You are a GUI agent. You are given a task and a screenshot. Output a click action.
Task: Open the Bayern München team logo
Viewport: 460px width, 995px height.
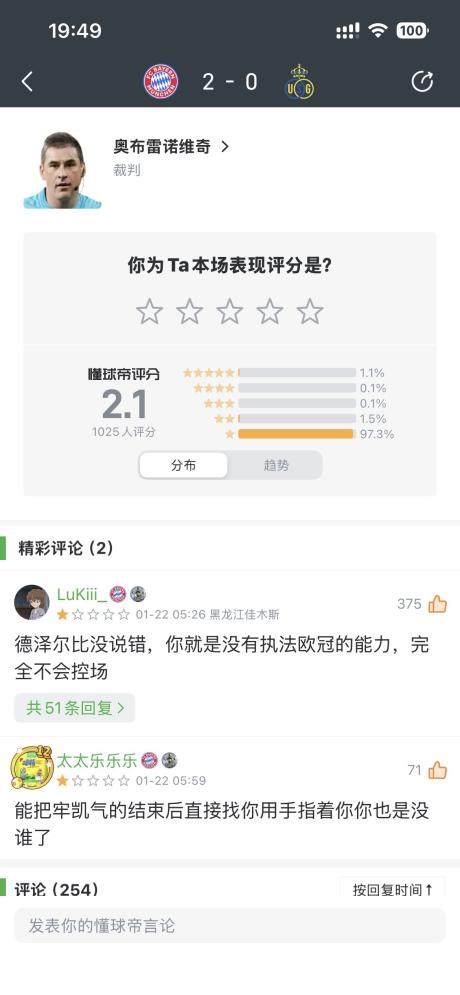pyautogui.click(x=161, y=81)
